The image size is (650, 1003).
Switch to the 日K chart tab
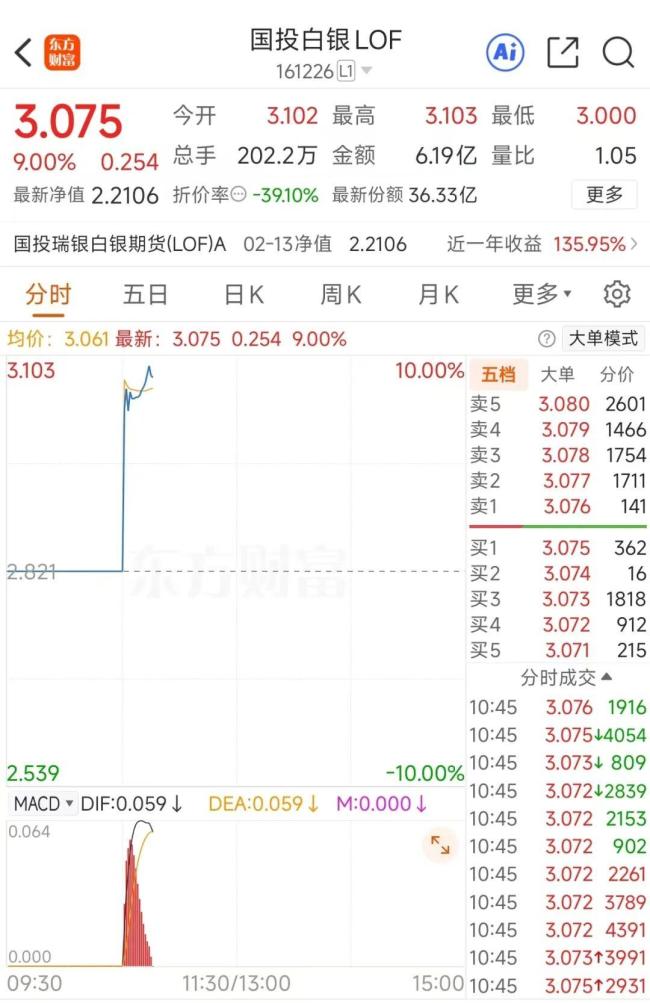[x=243, y=294]
